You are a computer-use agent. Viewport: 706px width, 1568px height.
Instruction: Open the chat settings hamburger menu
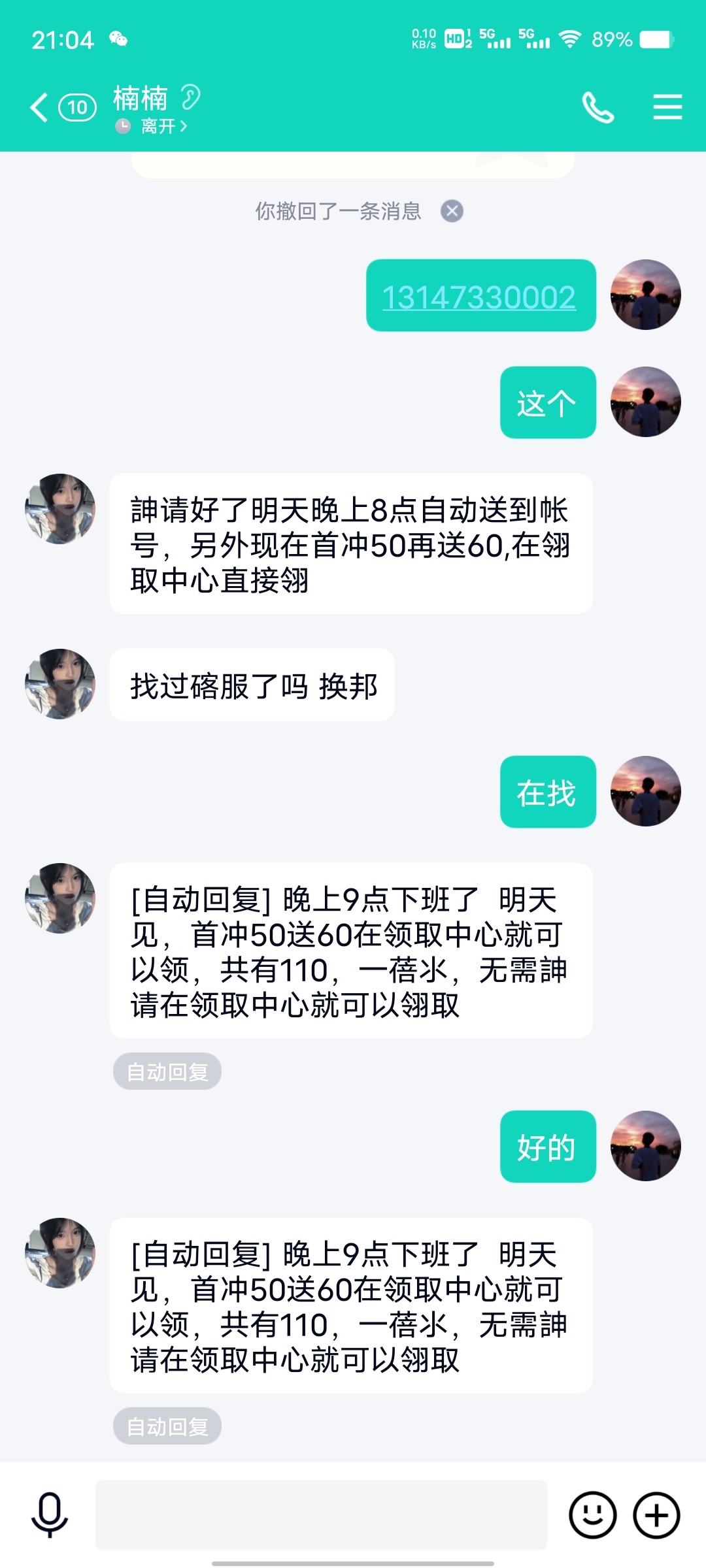667,106
